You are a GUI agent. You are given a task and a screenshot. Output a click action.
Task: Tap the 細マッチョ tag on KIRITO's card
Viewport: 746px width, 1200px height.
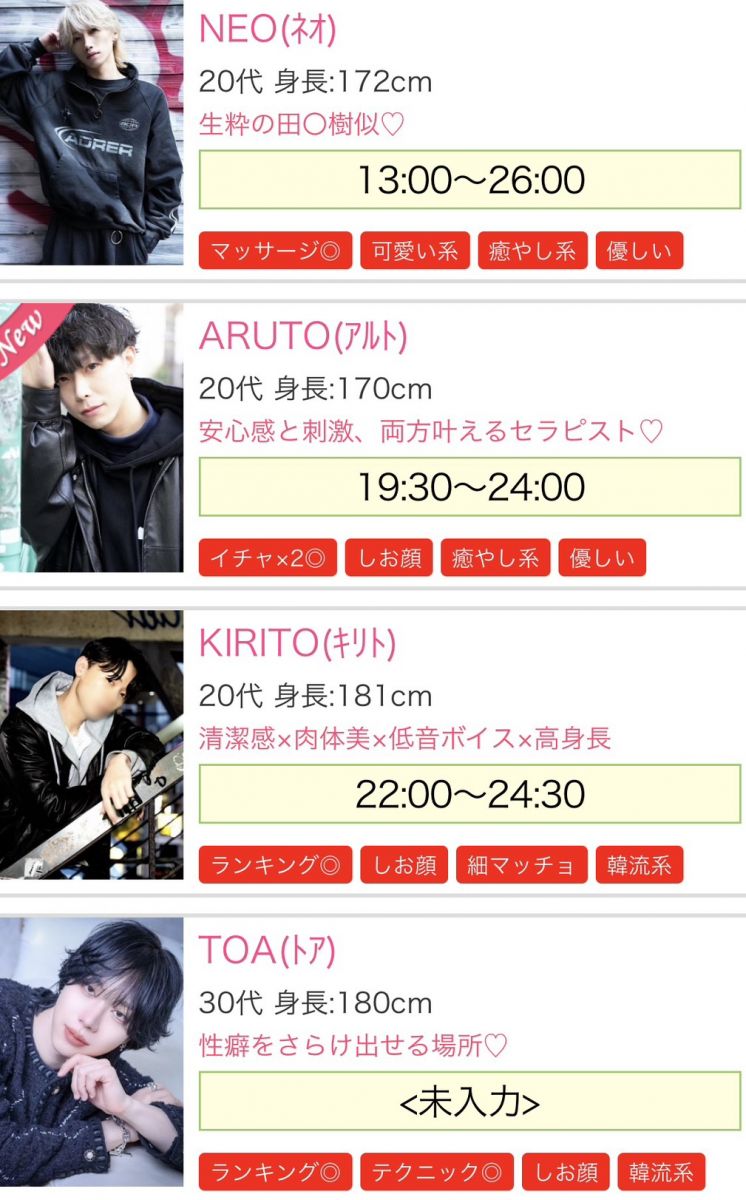tap(521, 865)
